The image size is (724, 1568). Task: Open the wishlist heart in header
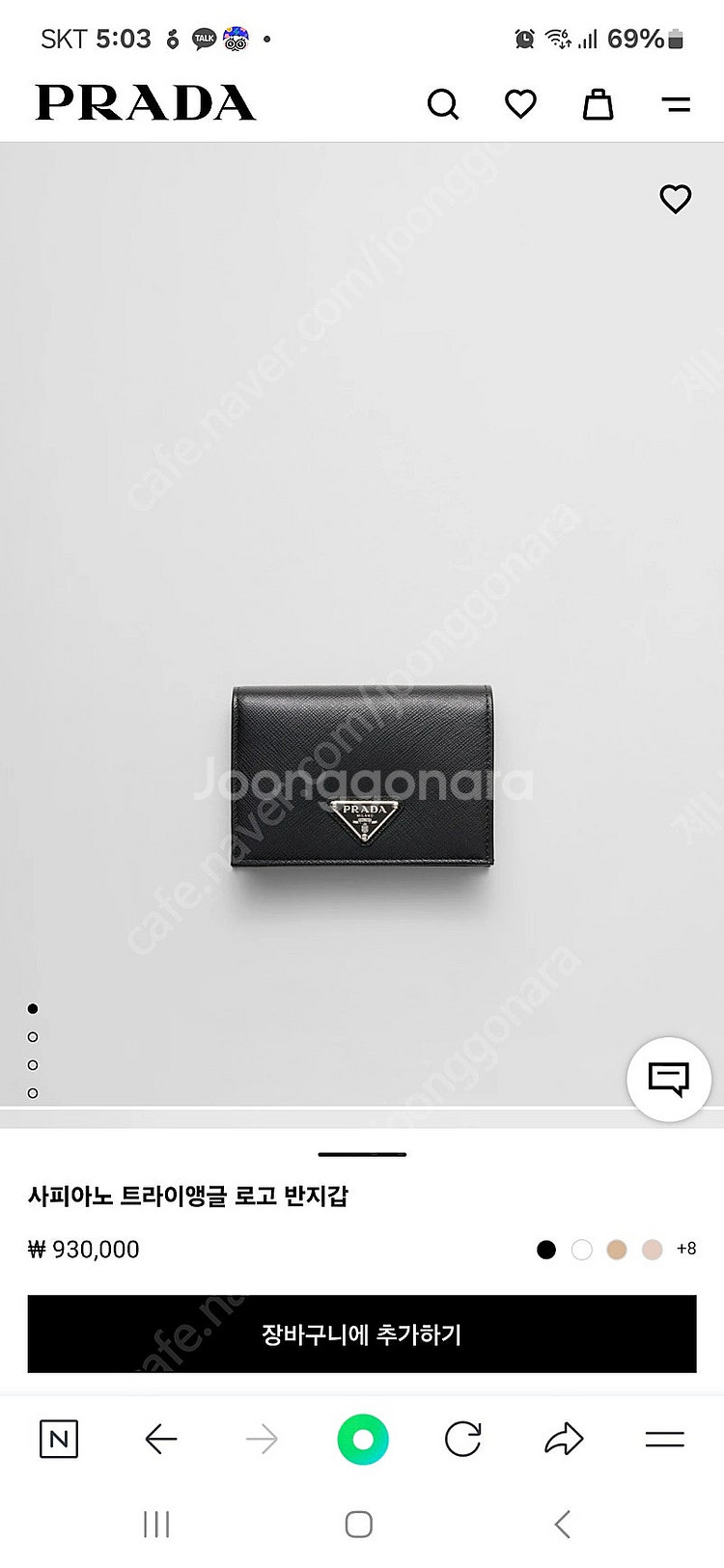[x=520, y=104]
